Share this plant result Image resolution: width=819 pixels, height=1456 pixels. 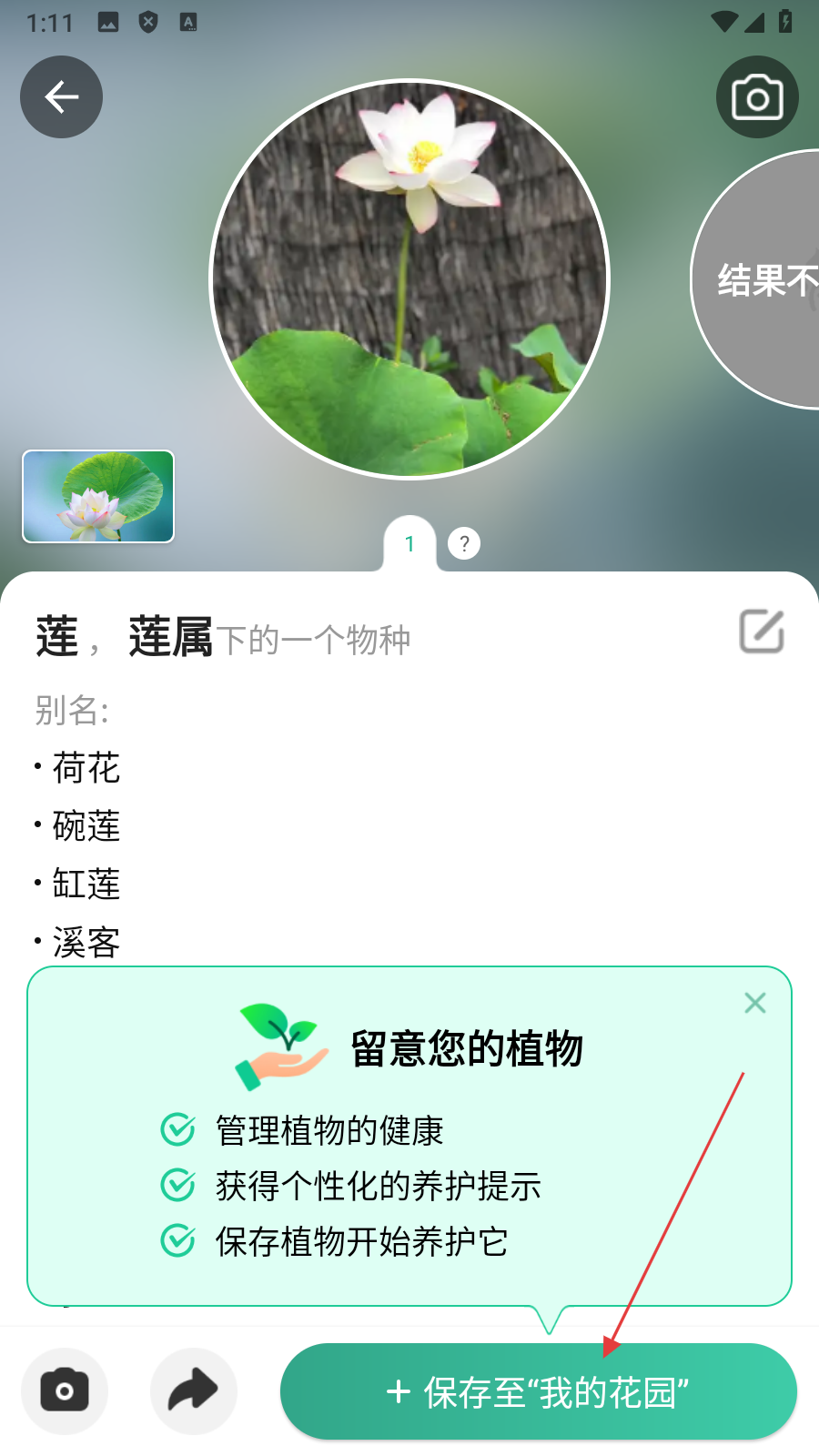pyautogui.click(x=193, y=1391)
